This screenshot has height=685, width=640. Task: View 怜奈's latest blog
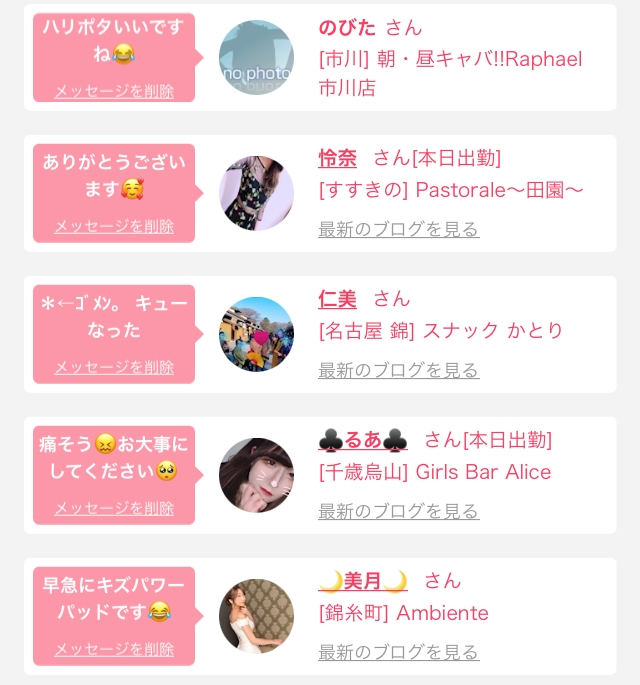point(398,230)
